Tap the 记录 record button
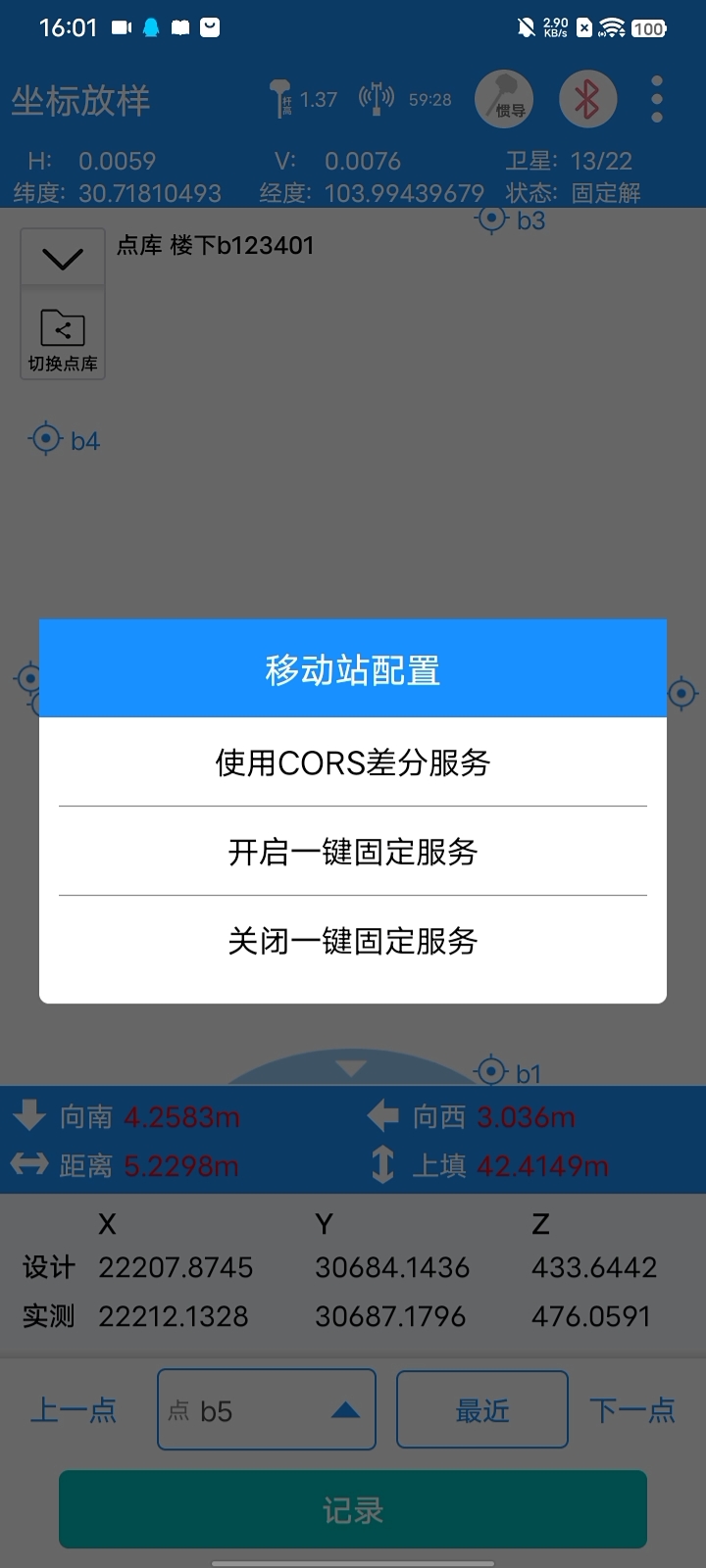 click(353, 1510)
